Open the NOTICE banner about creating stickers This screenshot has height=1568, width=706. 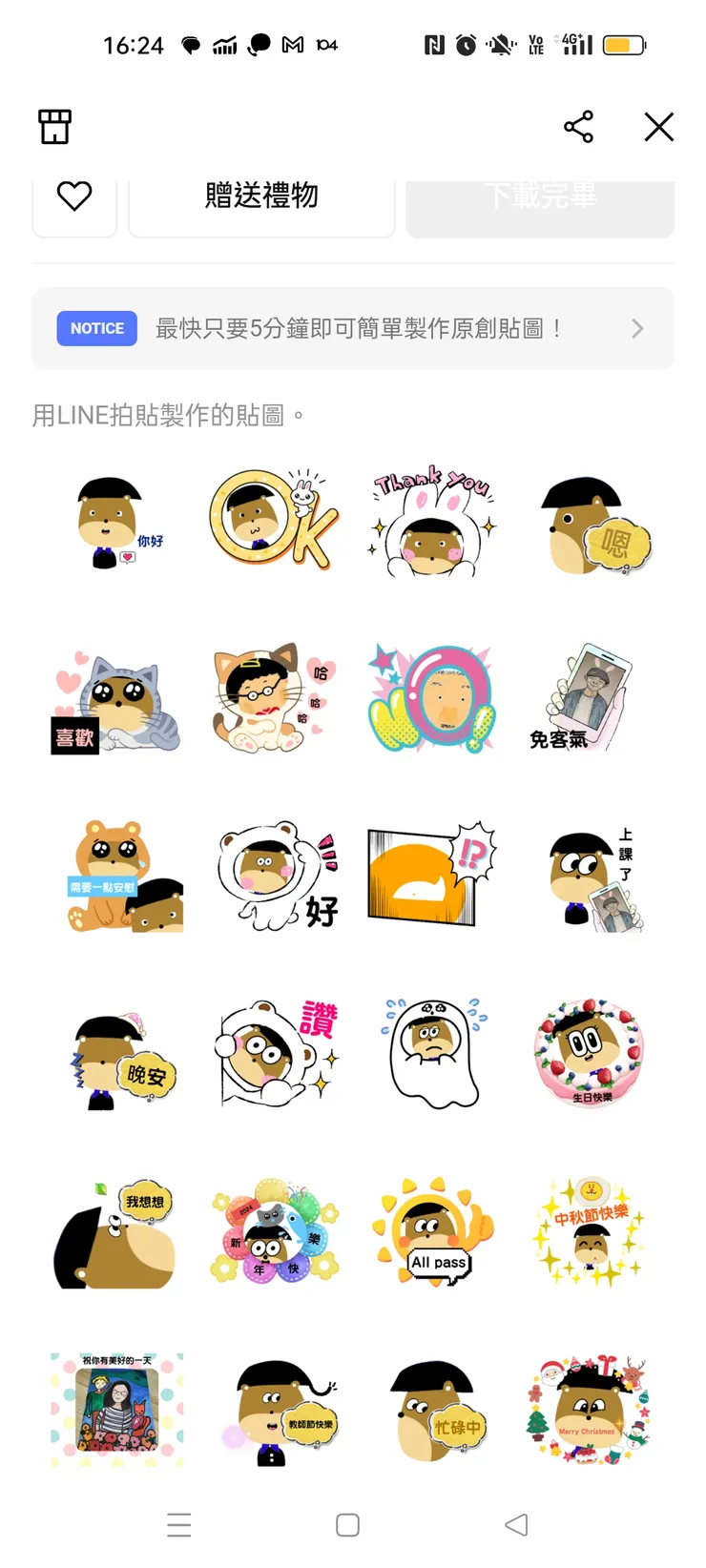pyautogui.click(x=353, y=328)
